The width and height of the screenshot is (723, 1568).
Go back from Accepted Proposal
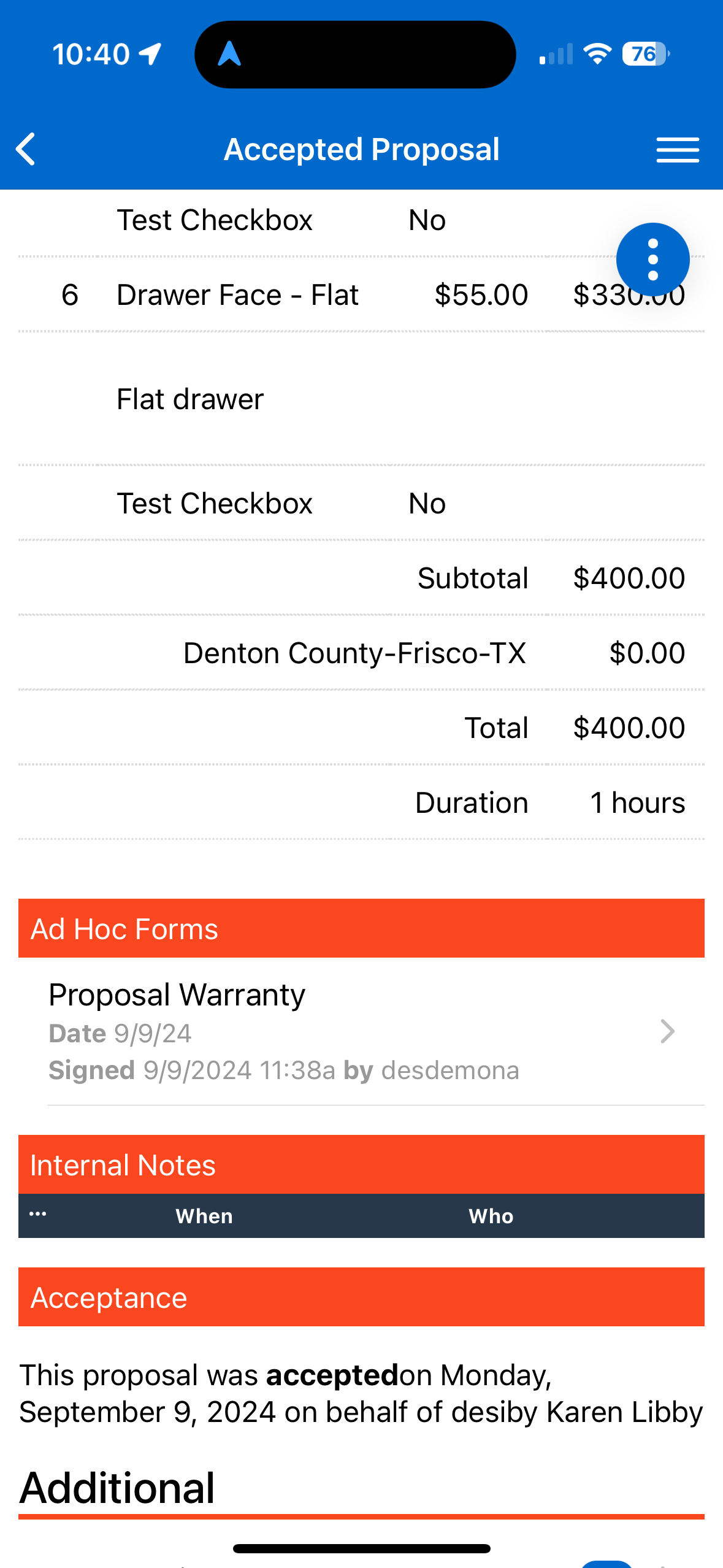point(26,149)
